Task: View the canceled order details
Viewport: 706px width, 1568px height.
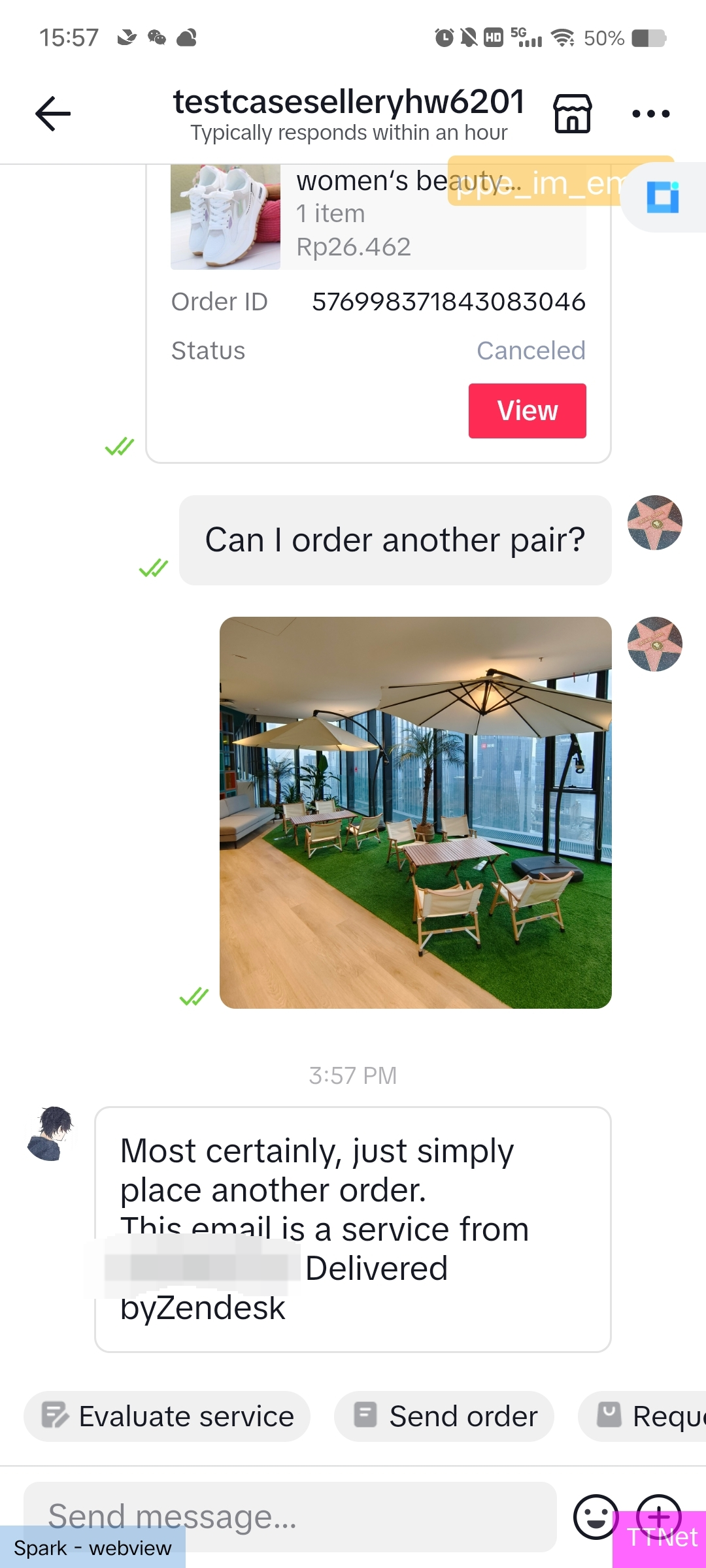Action: [527, 411]
